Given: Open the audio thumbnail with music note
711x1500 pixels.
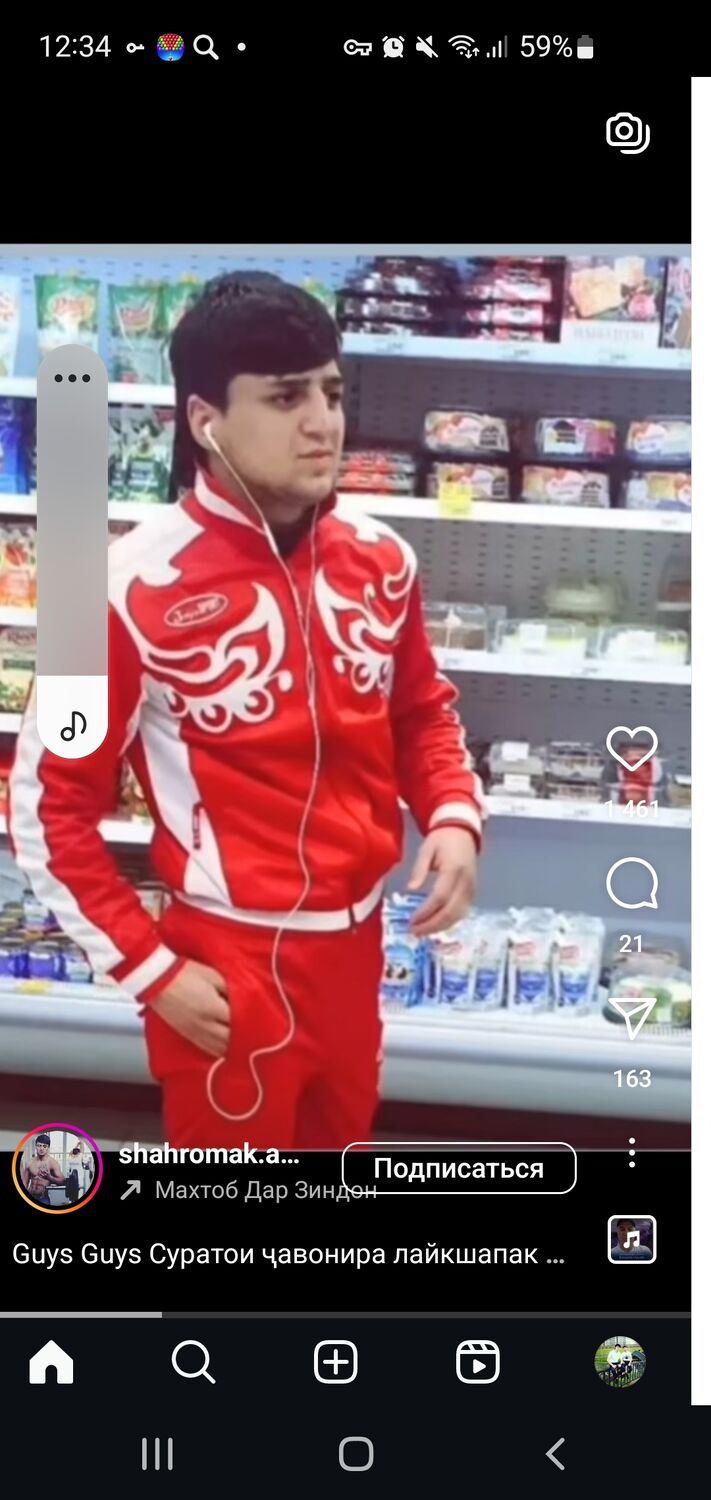Looking at the screenshot, I should coord(632,1240).
